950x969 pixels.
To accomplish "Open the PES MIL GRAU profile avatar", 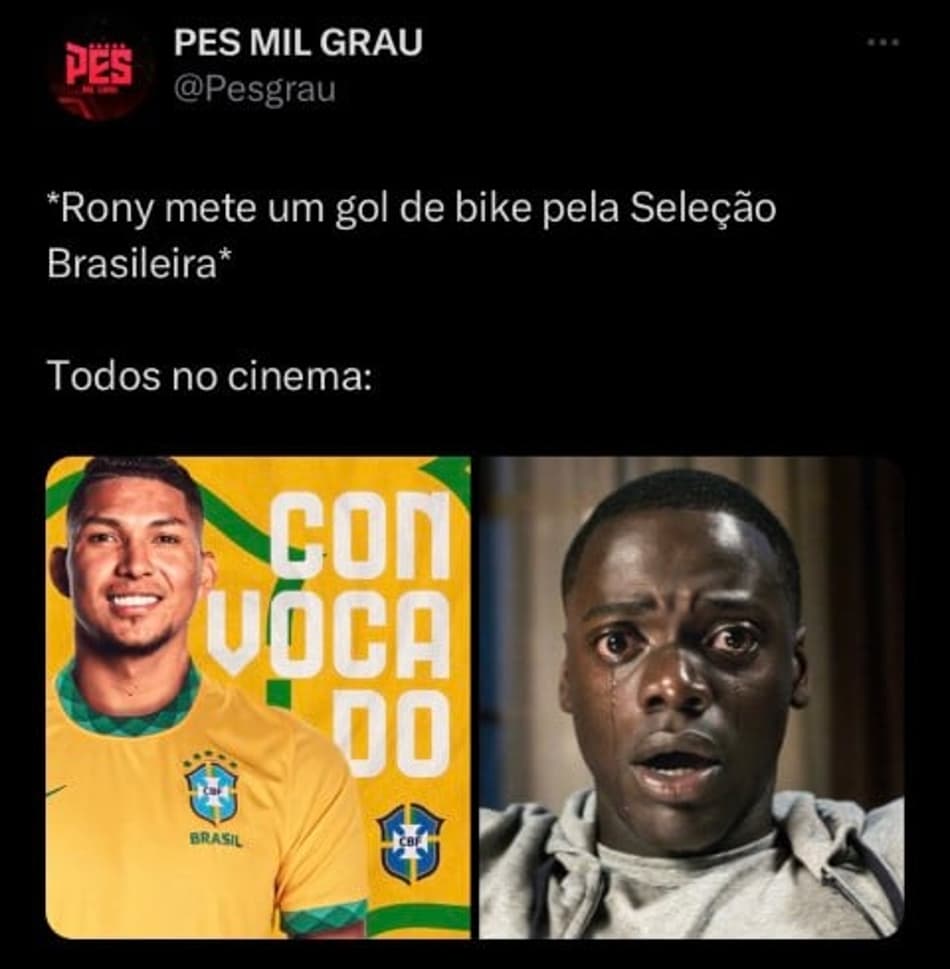I will (x=99, y=69).
